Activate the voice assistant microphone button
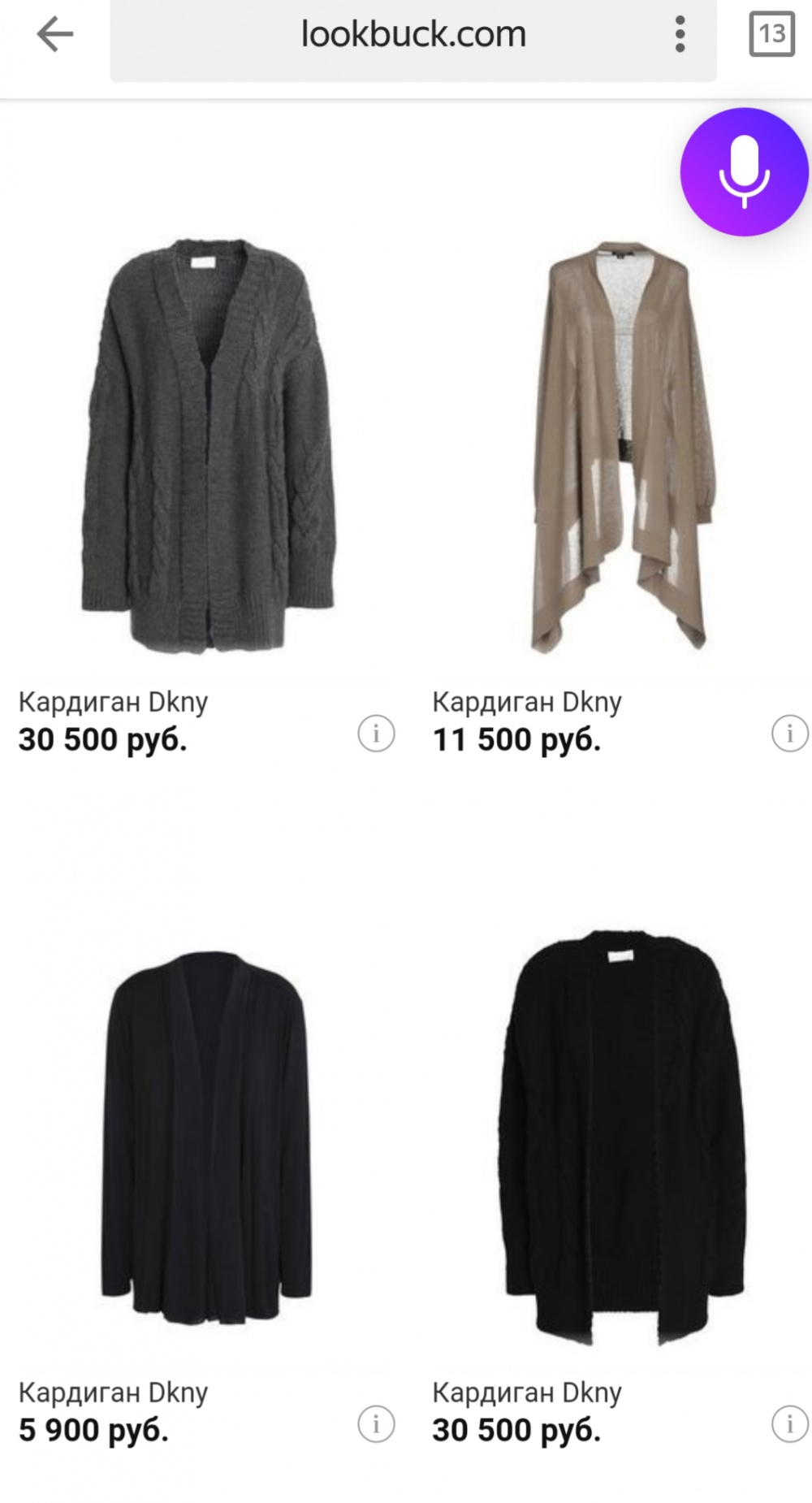 pos(744,171)
